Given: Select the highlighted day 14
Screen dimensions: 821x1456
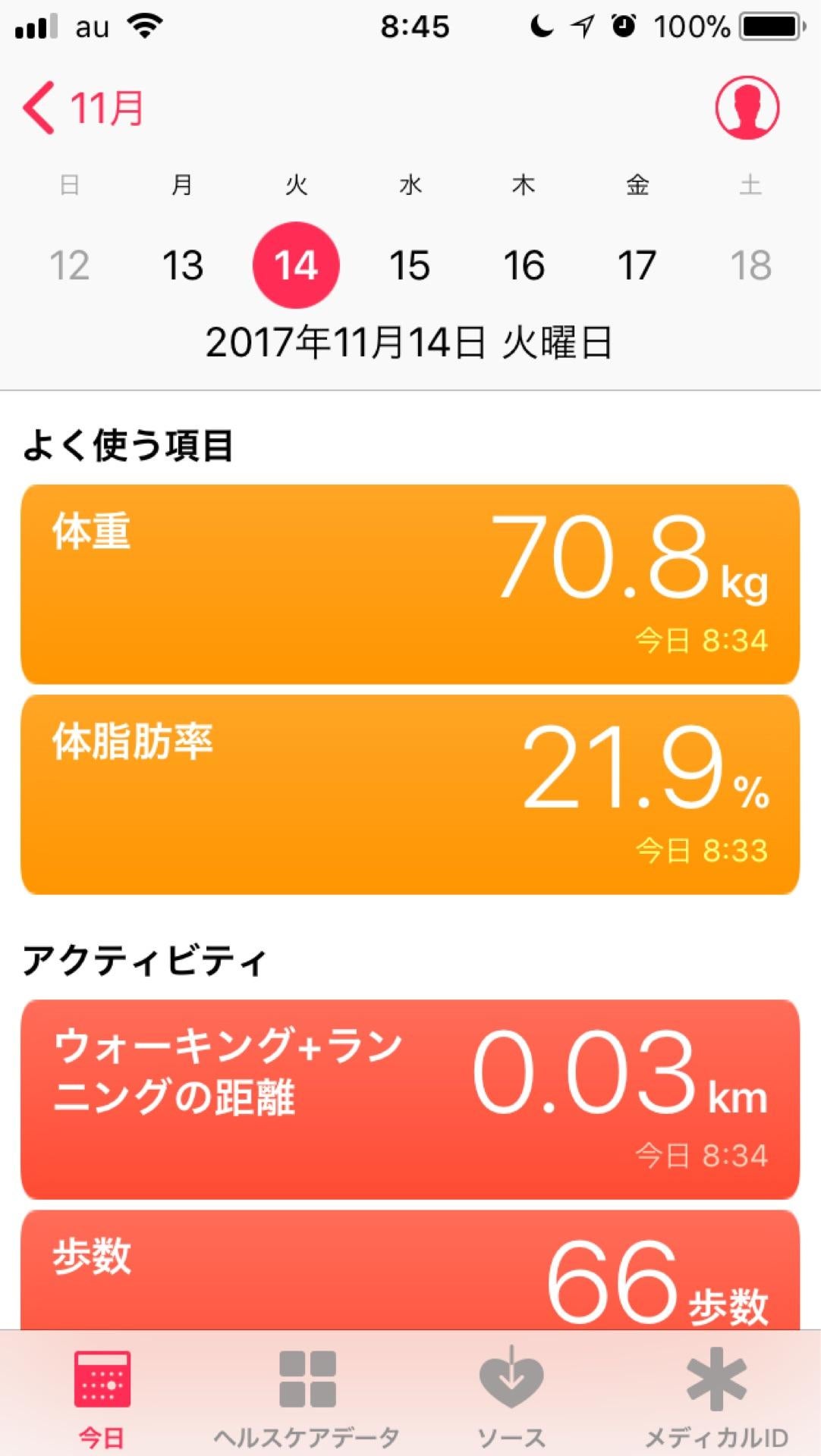Looking at the screenshot, I should tap(297, 265).
